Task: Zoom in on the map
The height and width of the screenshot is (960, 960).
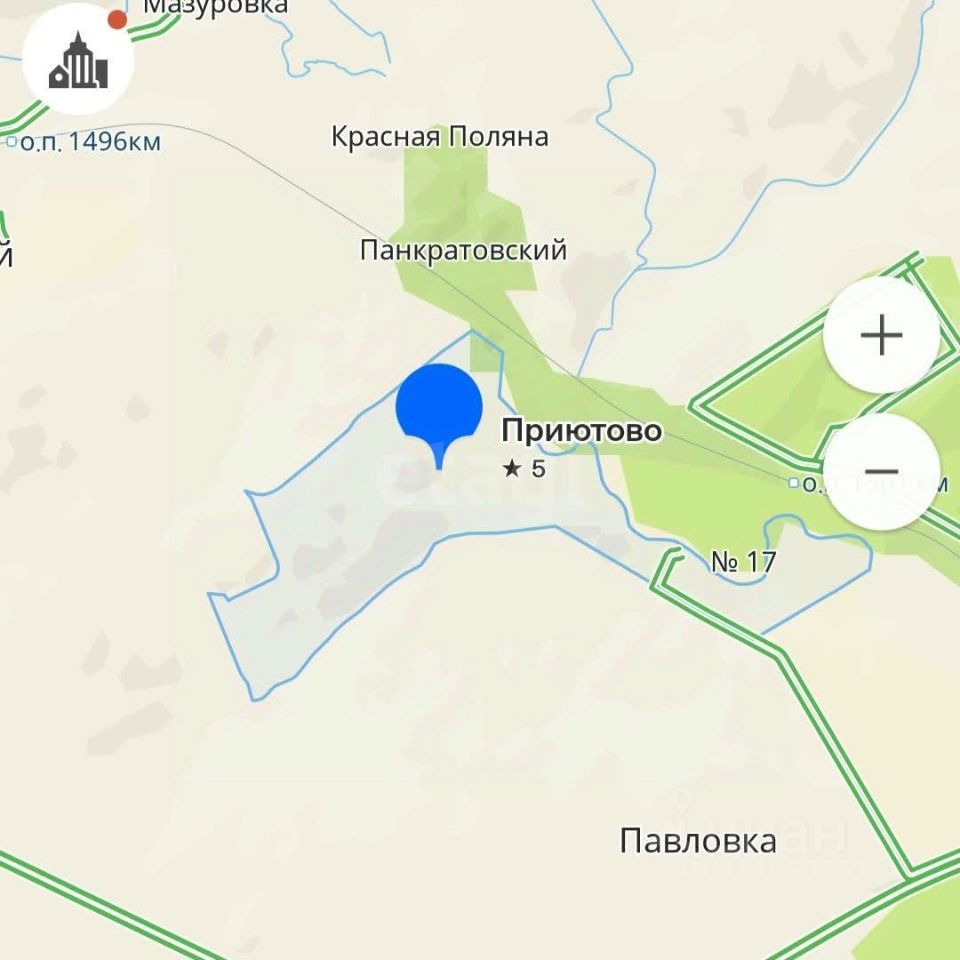Action: [x=881, y=335]
